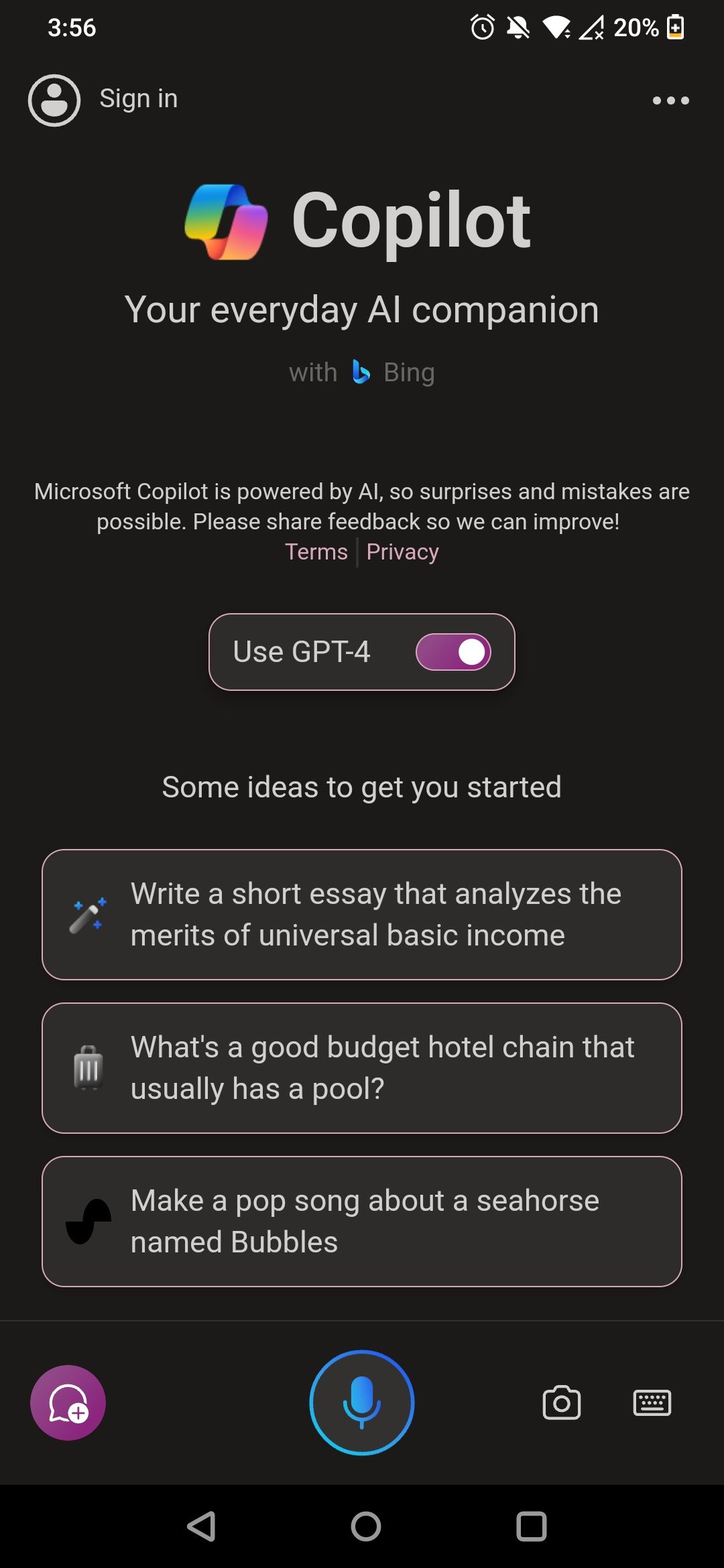This screenshot has height=1568, width=724.
Task: Turn off the Use GPT-4 switch
Action: (453, 652)
